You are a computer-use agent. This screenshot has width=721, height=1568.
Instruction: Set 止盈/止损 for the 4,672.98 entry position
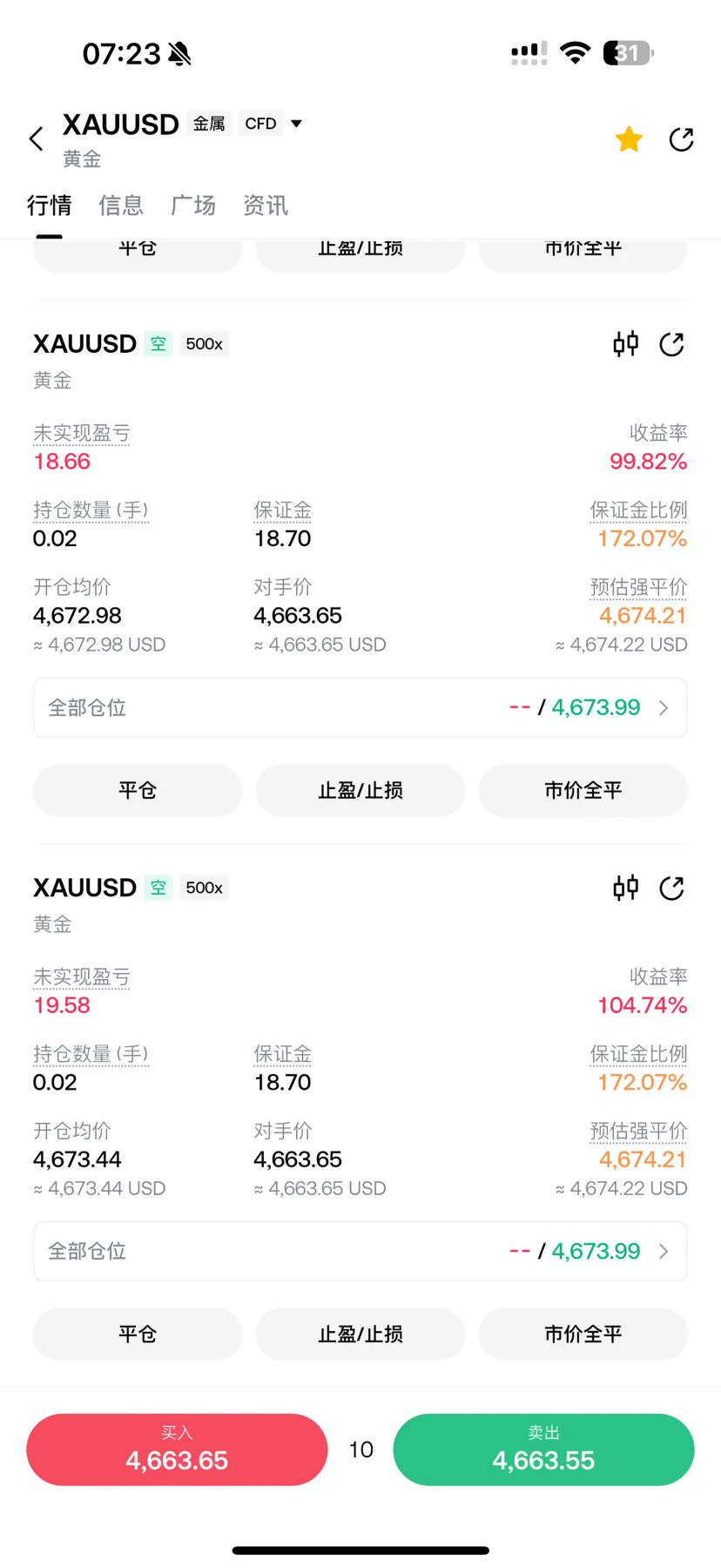point(360,790)
